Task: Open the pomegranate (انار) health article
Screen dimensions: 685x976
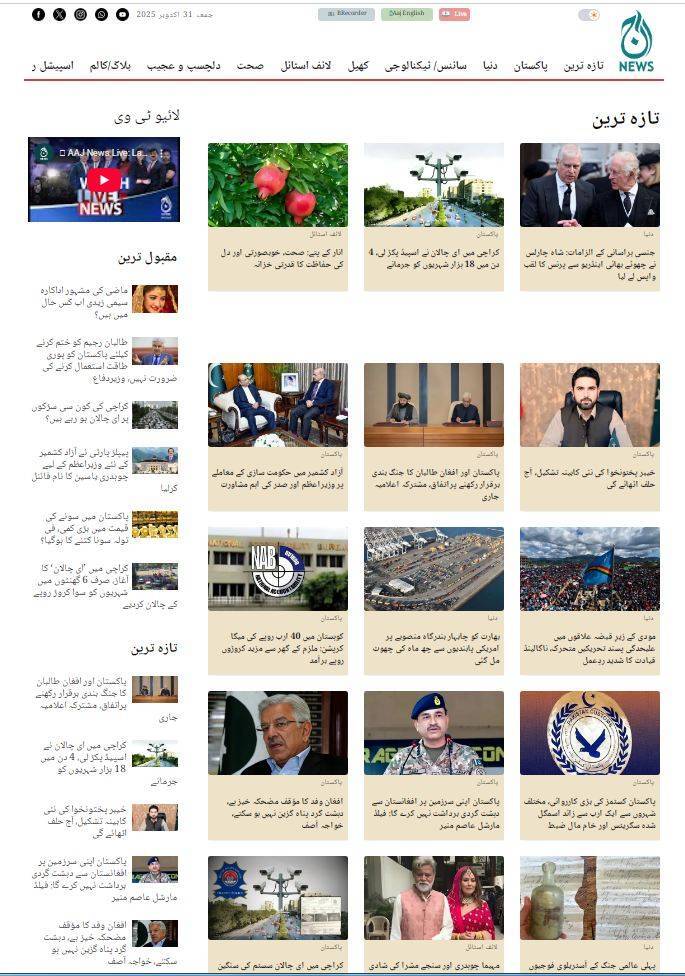Action: point(278,185)
